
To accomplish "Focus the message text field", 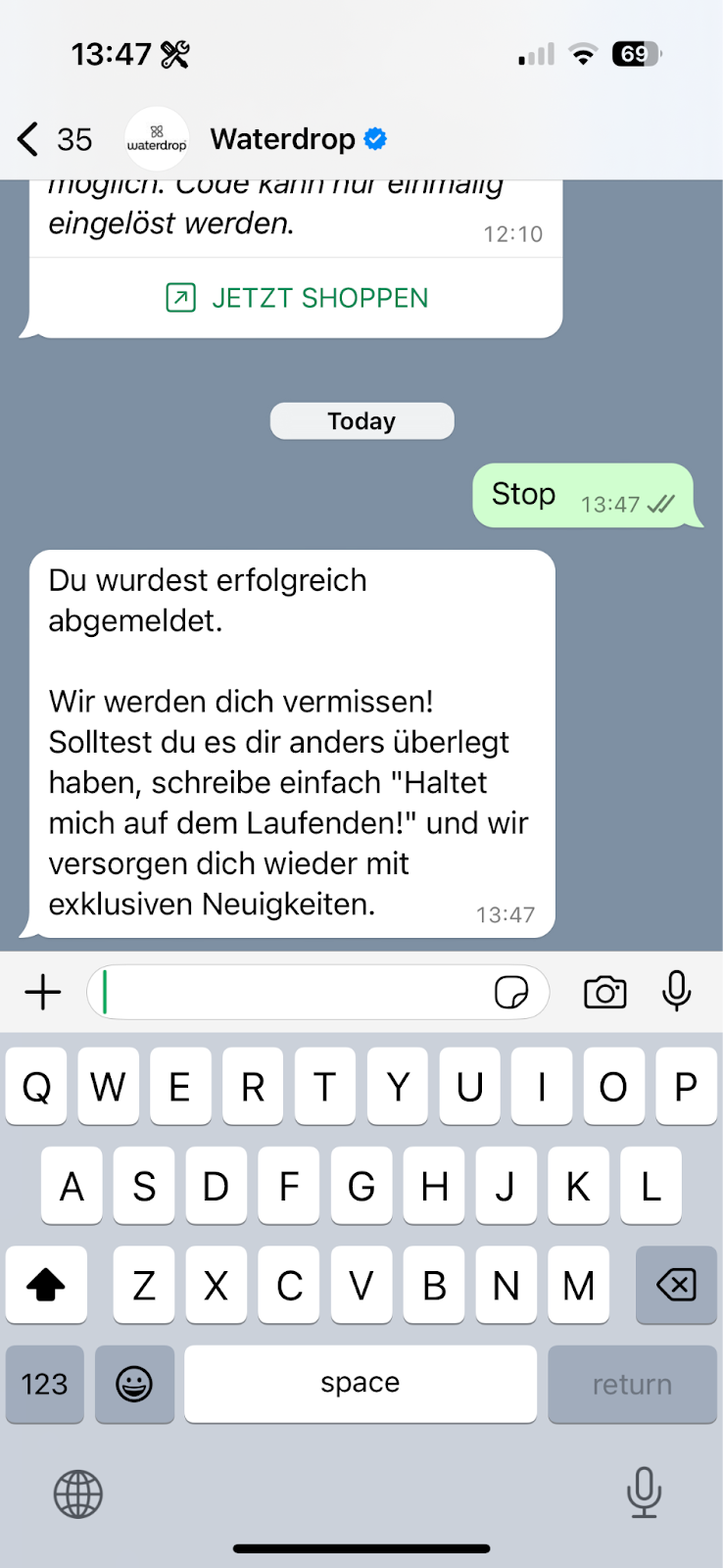I will coord(294,993).
